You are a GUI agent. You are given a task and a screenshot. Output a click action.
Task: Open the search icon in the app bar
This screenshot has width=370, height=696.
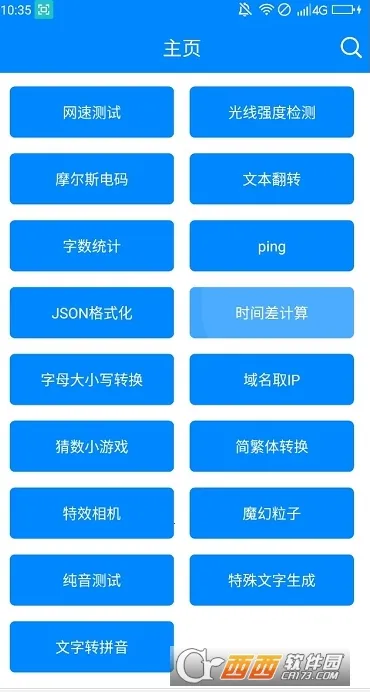[x=350, y=47]
